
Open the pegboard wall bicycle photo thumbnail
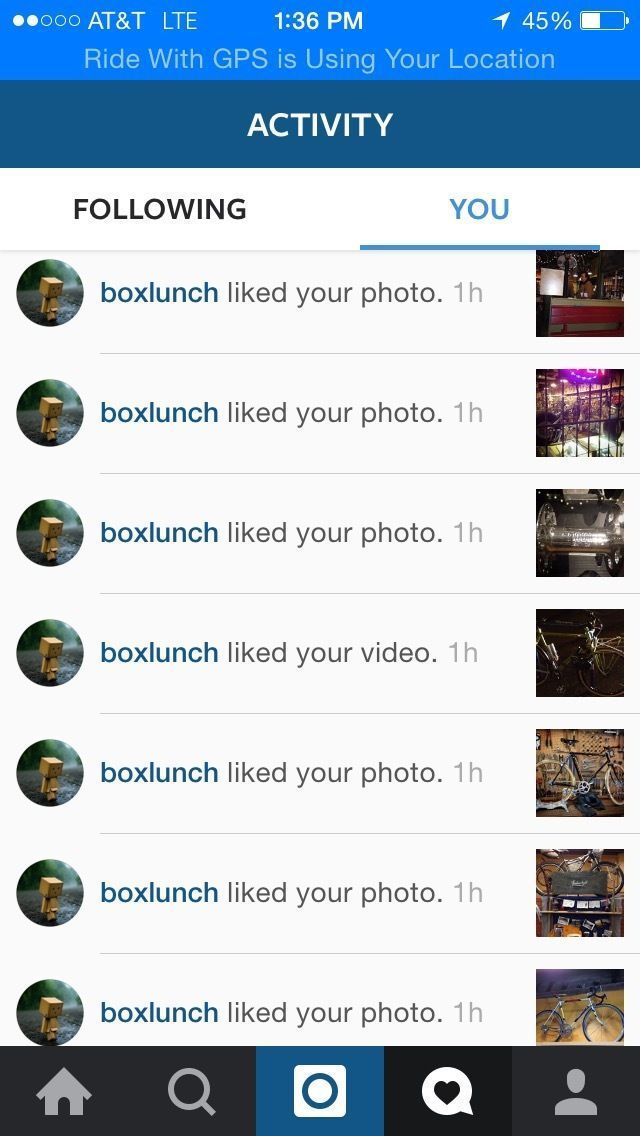tap(580, 773)
